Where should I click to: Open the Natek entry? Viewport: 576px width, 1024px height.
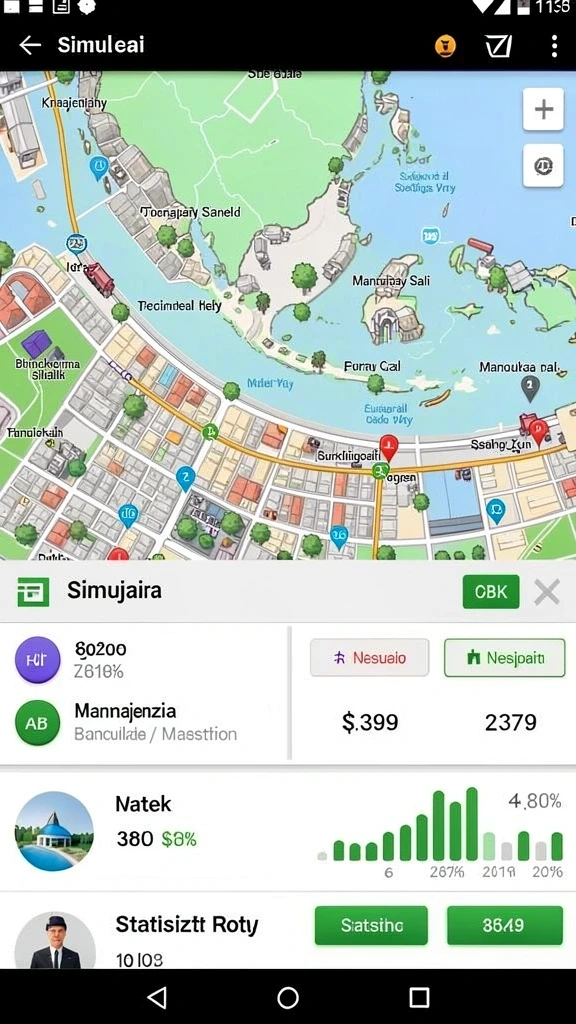pos(288,831)
